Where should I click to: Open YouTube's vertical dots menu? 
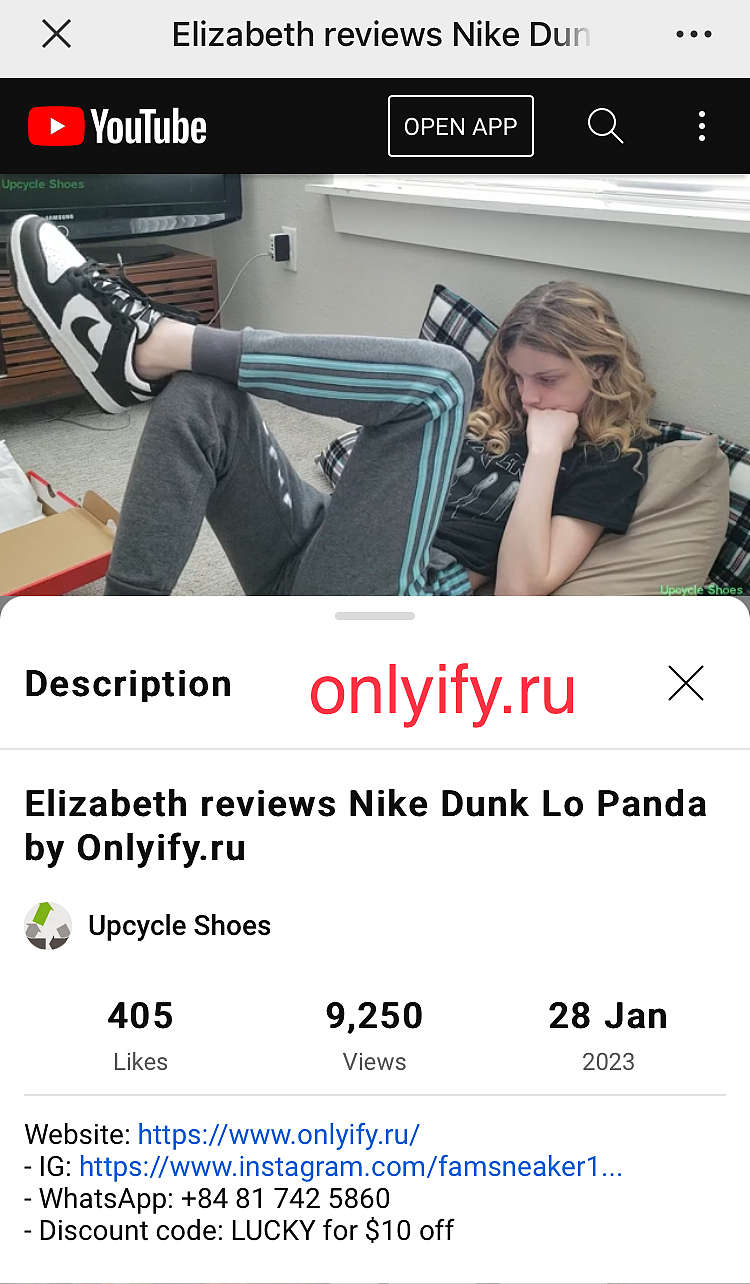[x=702, y=126]
